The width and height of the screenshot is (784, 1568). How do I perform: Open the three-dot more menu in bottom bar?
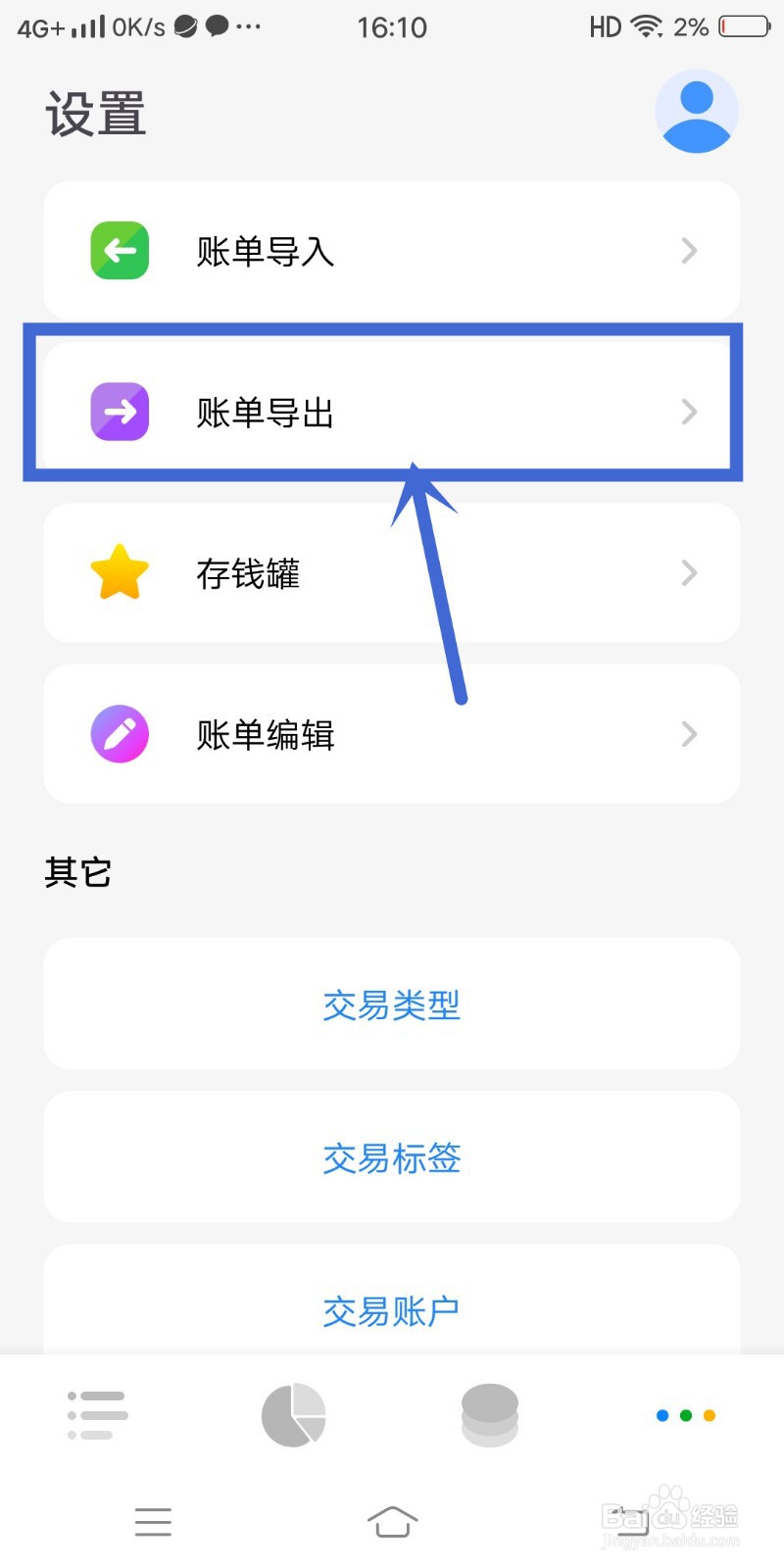[x=684, y=1414]
